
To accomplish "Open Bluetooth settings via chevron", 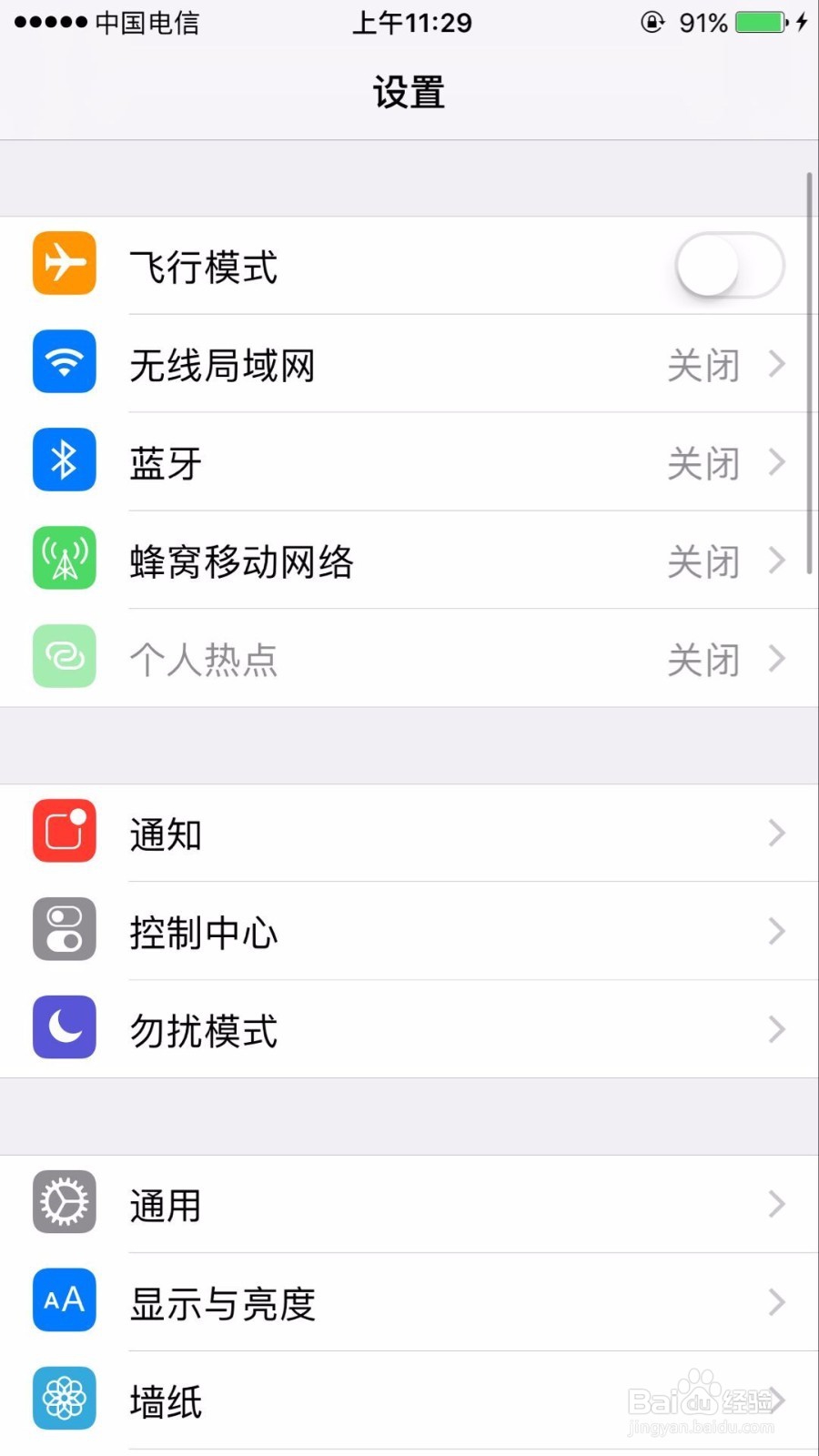I will pos(776,462).
